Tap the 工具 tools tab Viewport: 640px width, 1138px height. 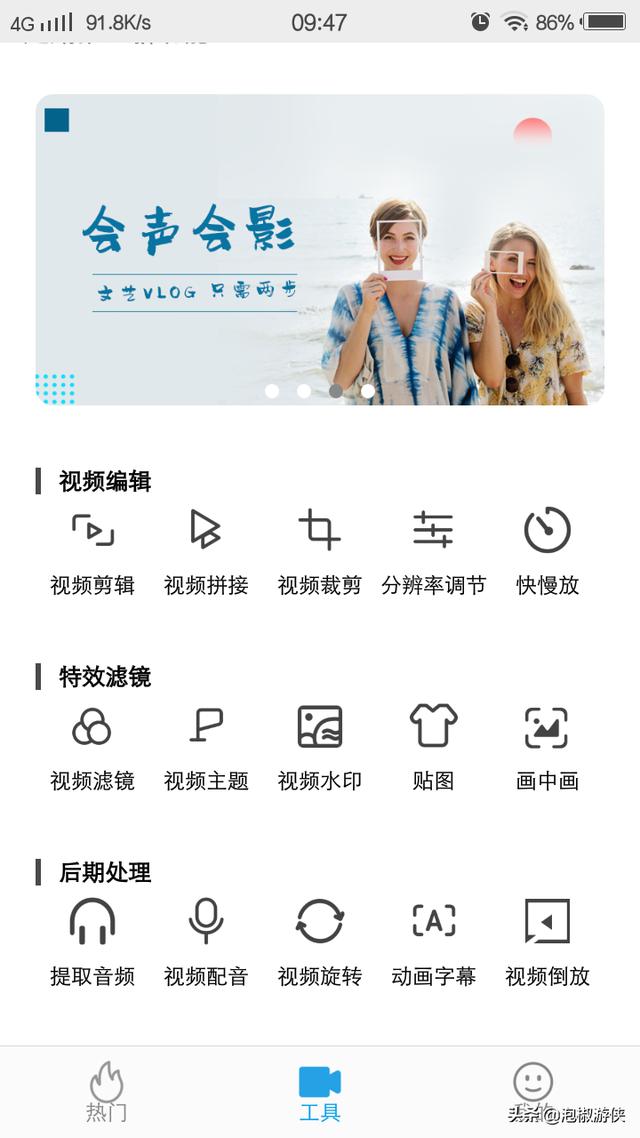coord(320,1092)
